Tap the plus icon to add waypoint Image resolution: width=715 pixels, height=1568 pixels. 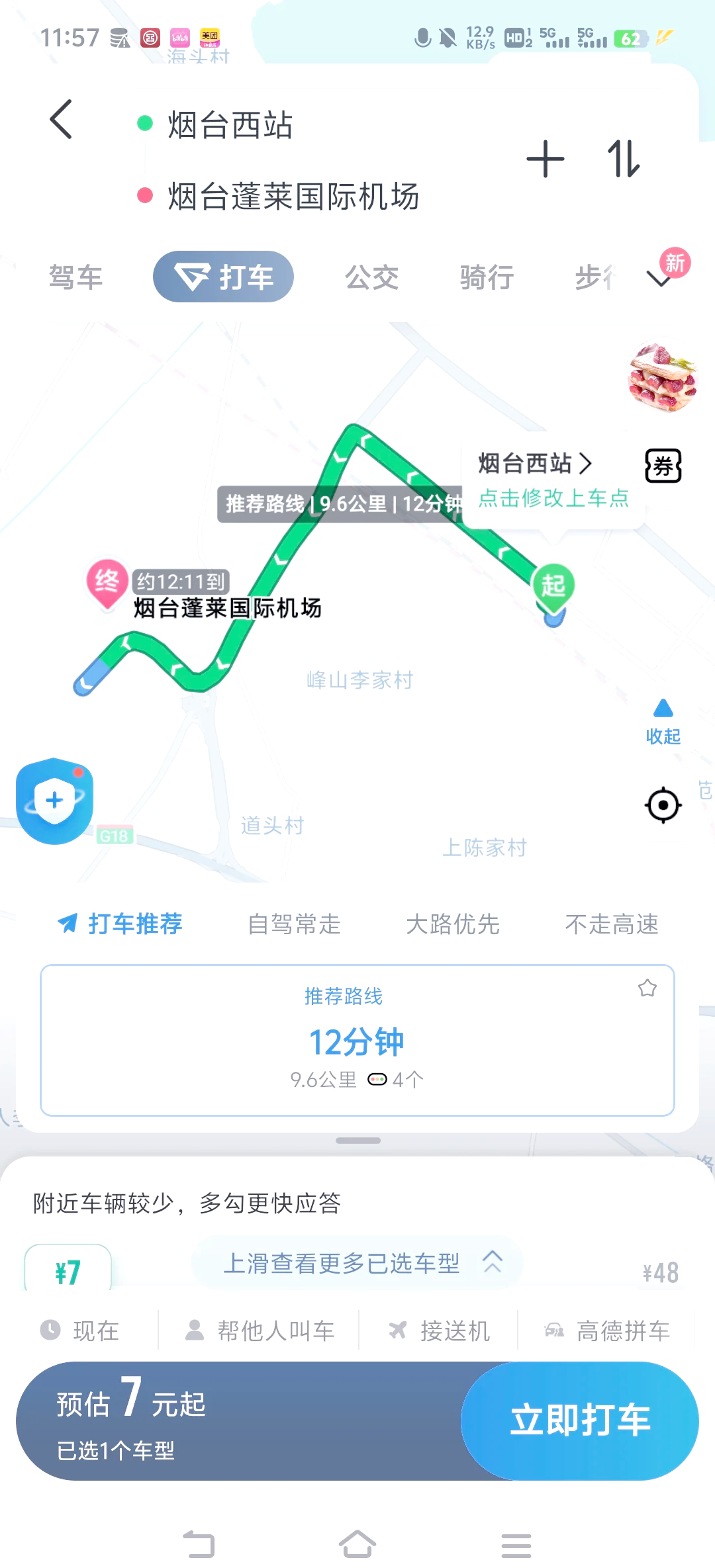(545, 160)
